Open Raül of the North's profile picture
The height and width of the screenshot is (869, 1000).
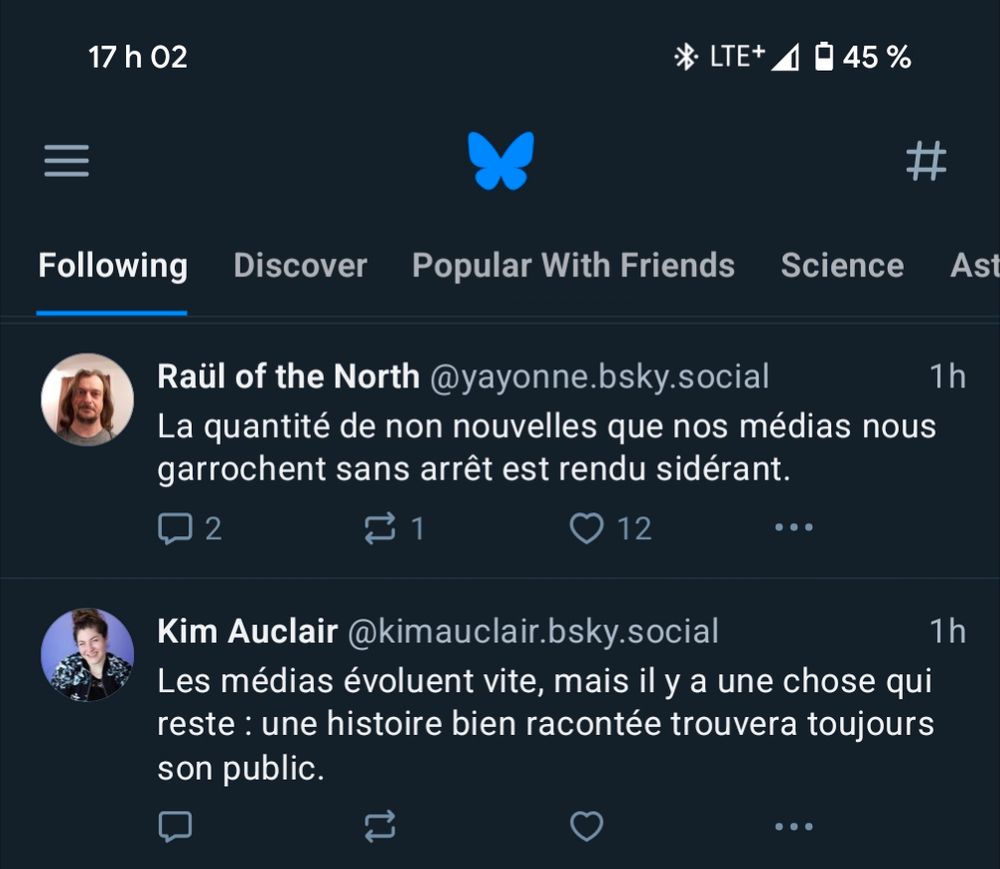coord(88,399)
